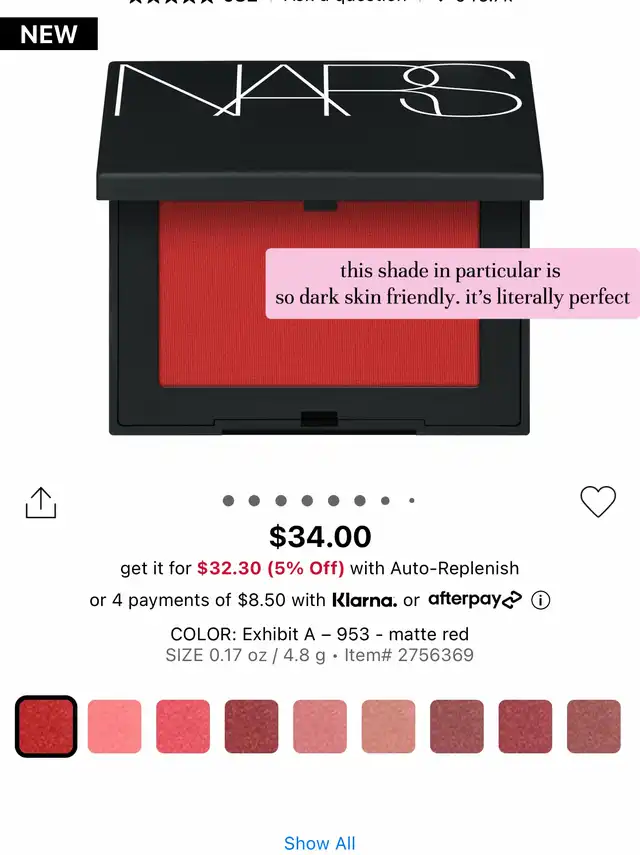Screen dimensions: 640x855
Task: Tap Show All to view every shade
Action: [x=319, y=843]
